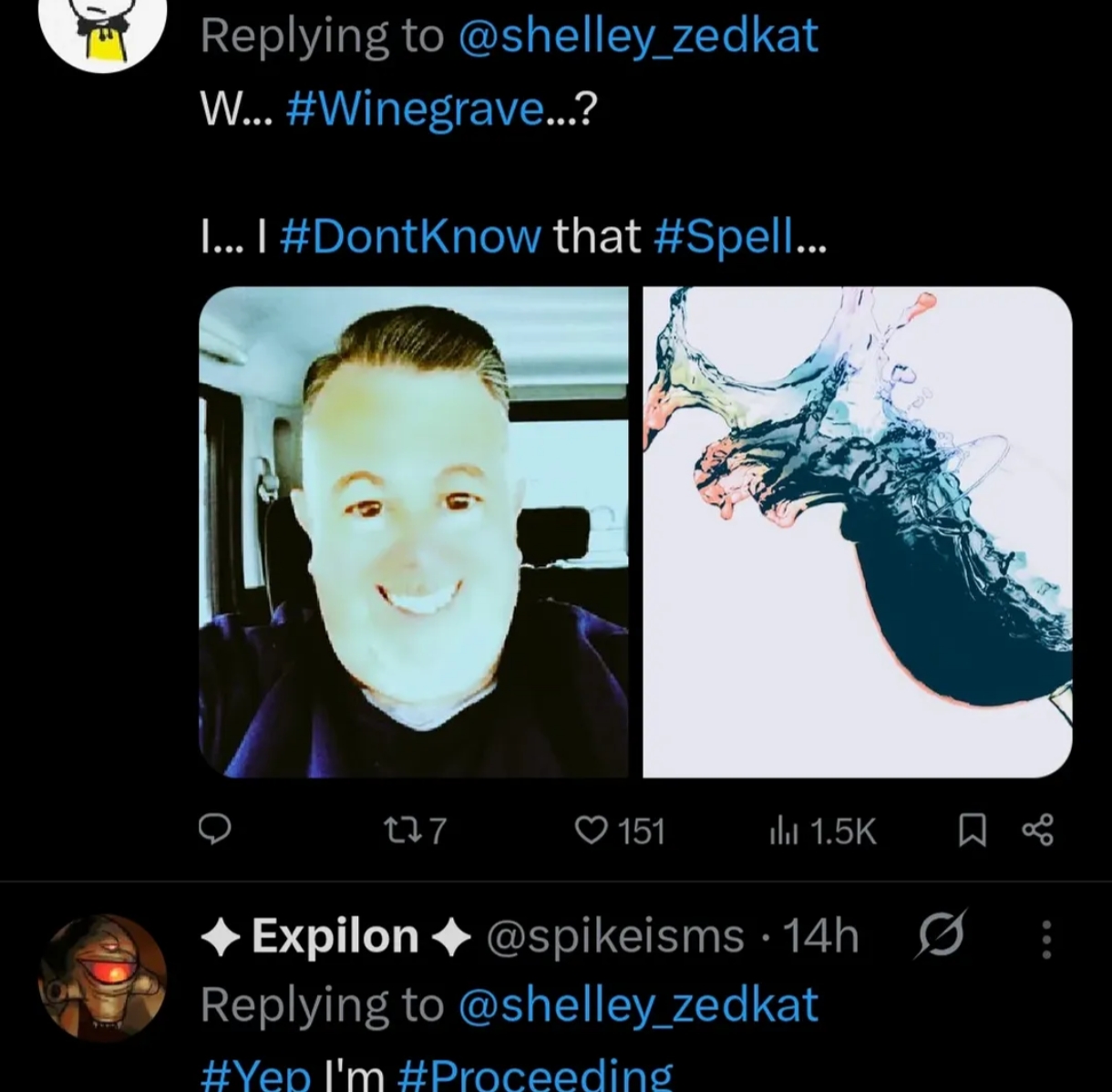Open the #Winegrave hashtag

click(x=414, y=111)
